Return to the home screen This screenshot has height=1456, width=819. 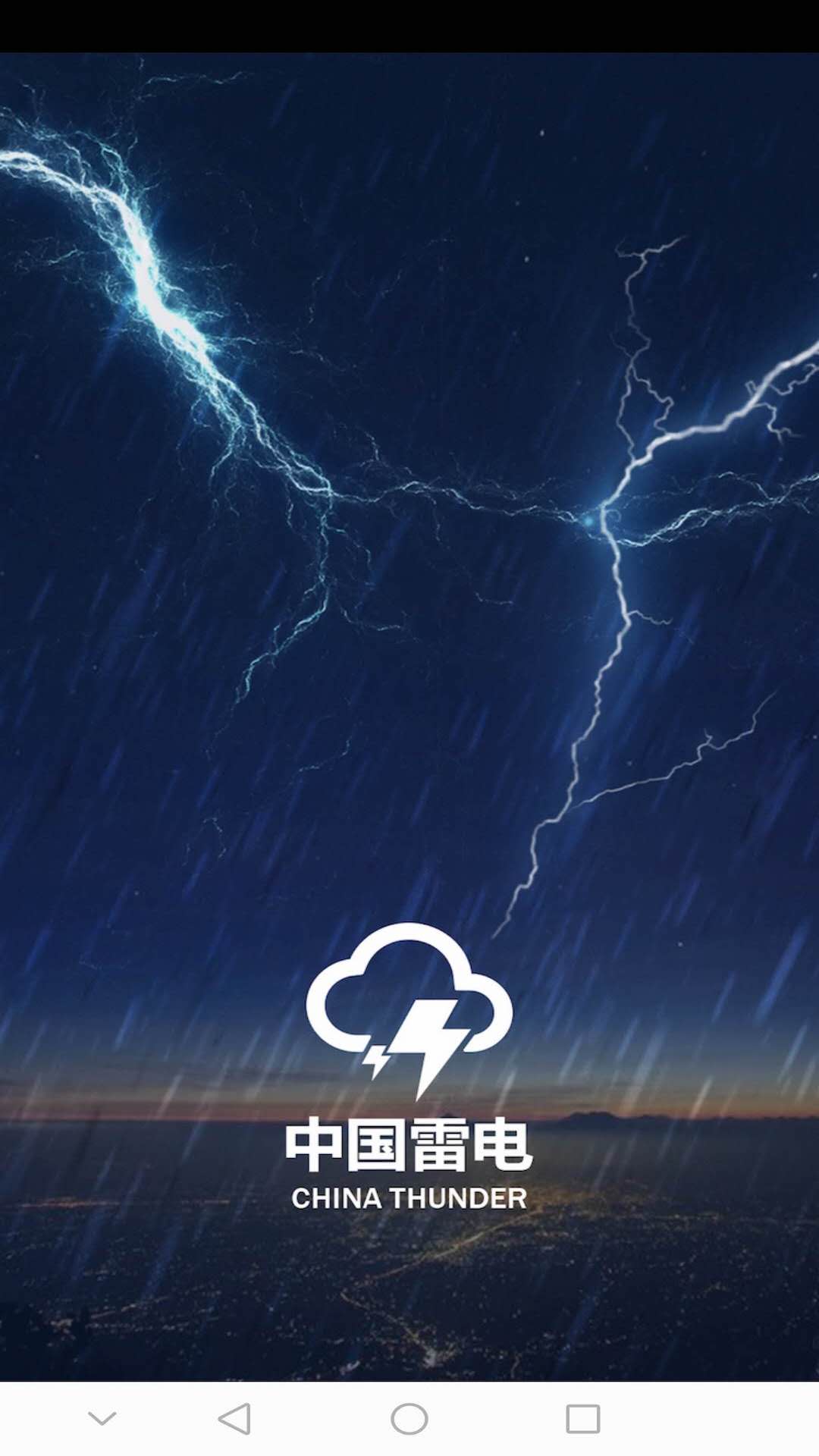click(409, 1418)
